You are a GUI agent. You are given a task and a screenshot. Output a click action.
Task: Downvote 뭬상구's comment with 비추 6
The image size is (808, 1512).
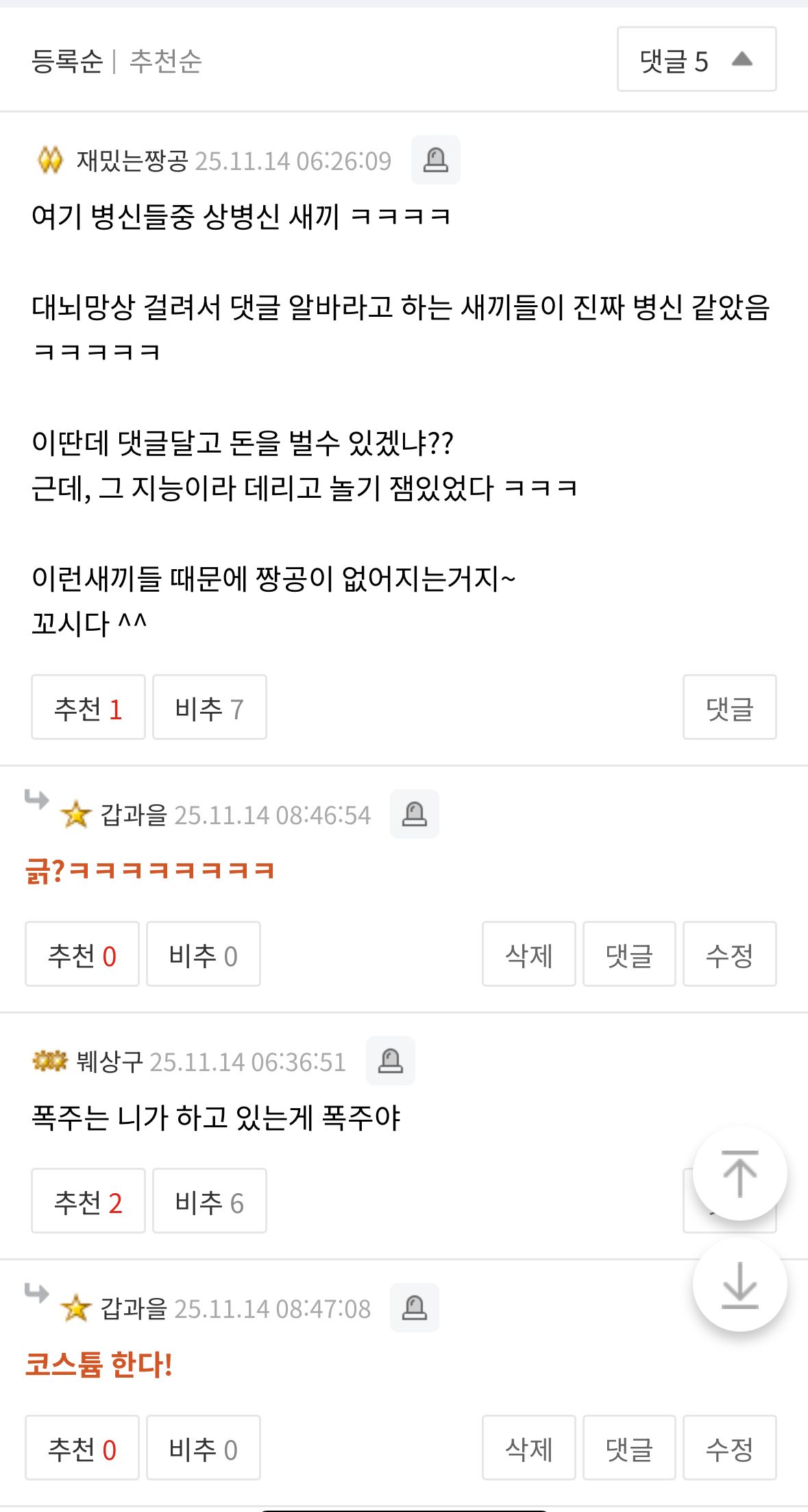[209, 1201]
